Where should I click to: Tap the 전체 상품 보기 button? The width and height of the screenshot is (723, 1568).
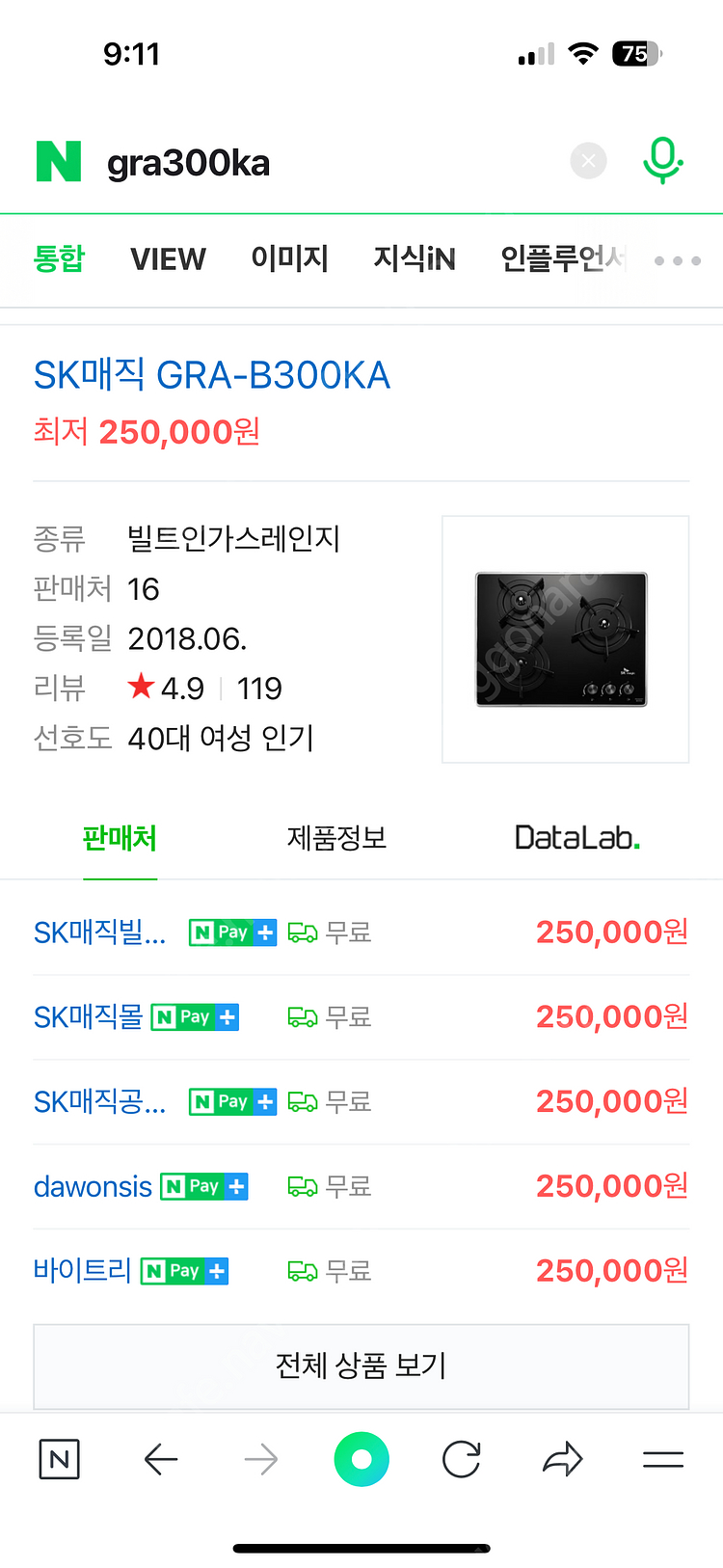pos(361,1366)
